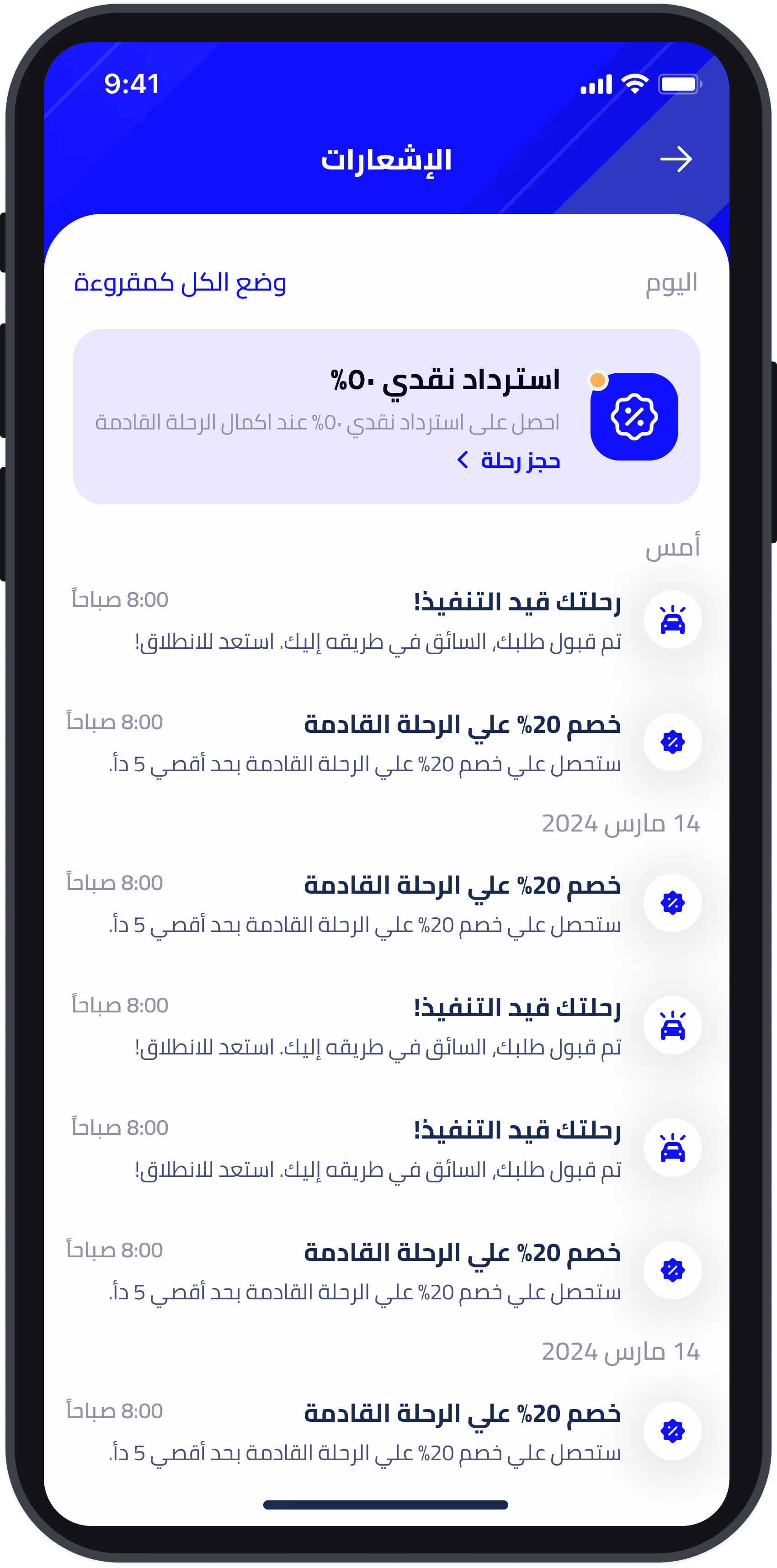Open yesterday's خصم 20% discount notification
Viewport: 777px width, 1568px height.
[386, 742]
